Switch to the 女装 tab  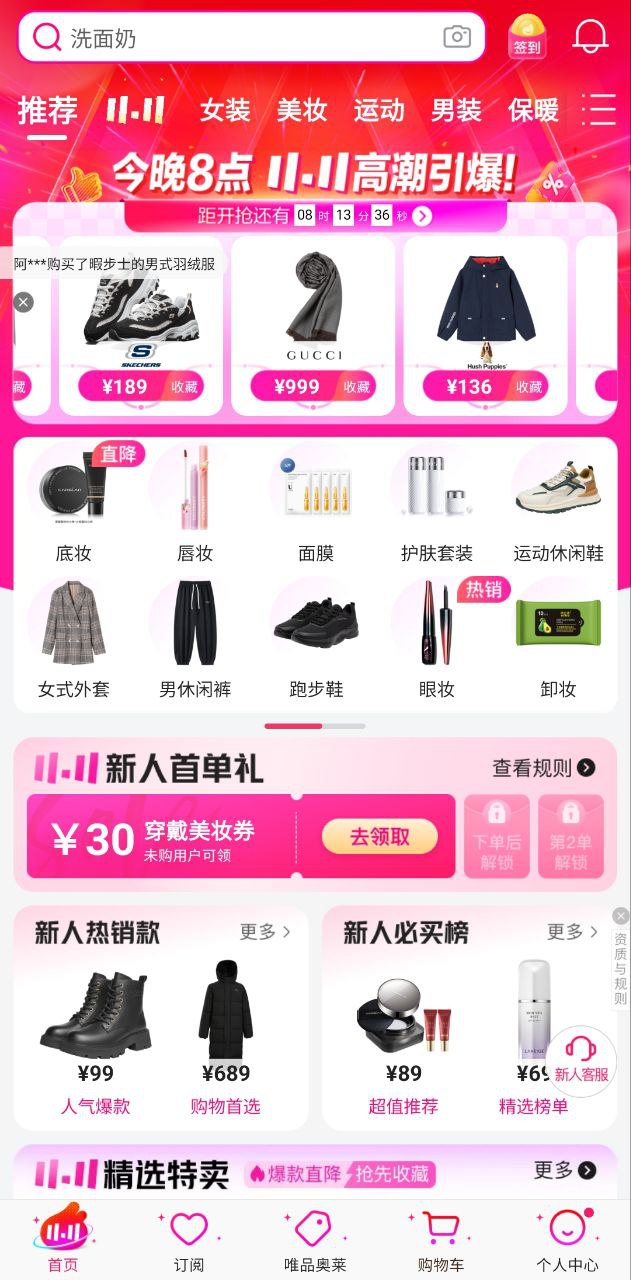225,110
